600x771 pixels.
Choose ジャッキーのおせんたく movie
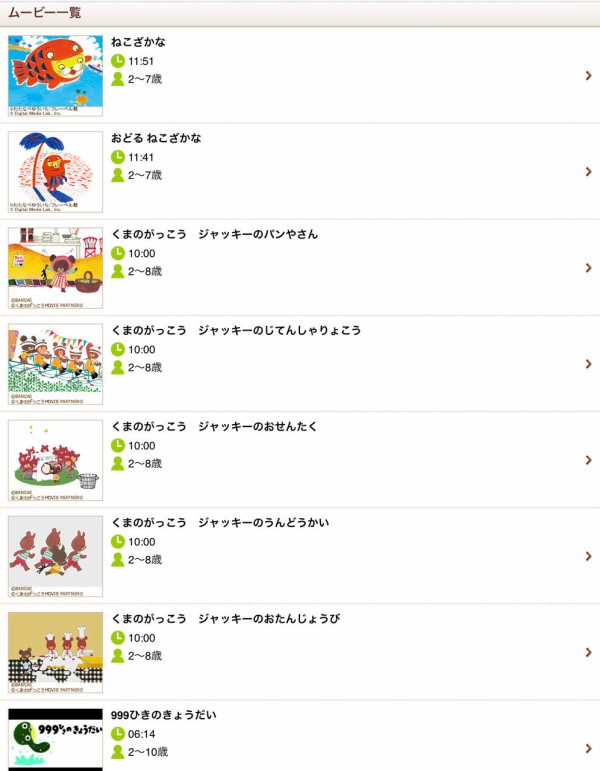(x=300, y=459)
